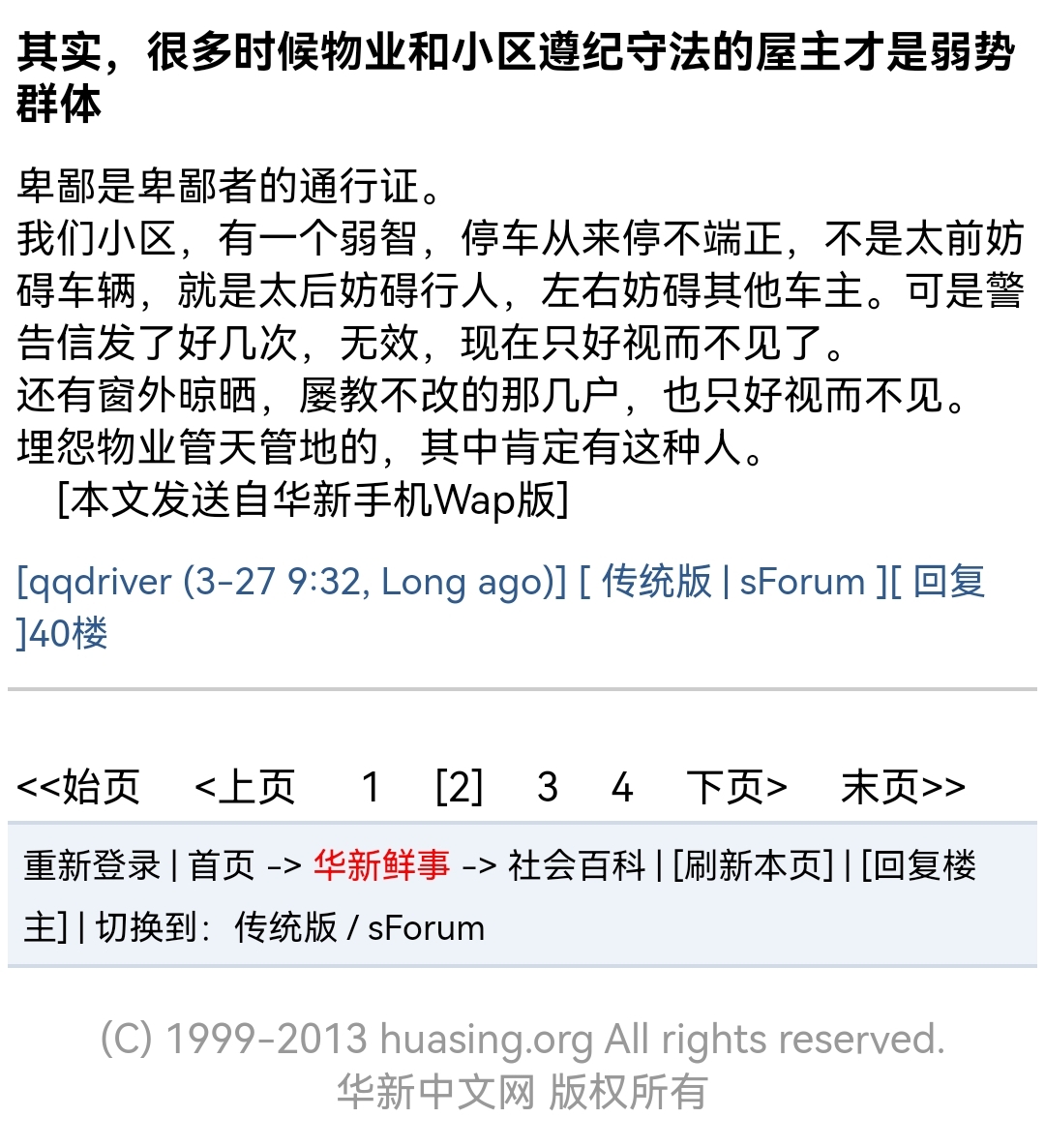Go to previous page with <上页
This screenshot has width=1045, height=1148.
[245, 787]
